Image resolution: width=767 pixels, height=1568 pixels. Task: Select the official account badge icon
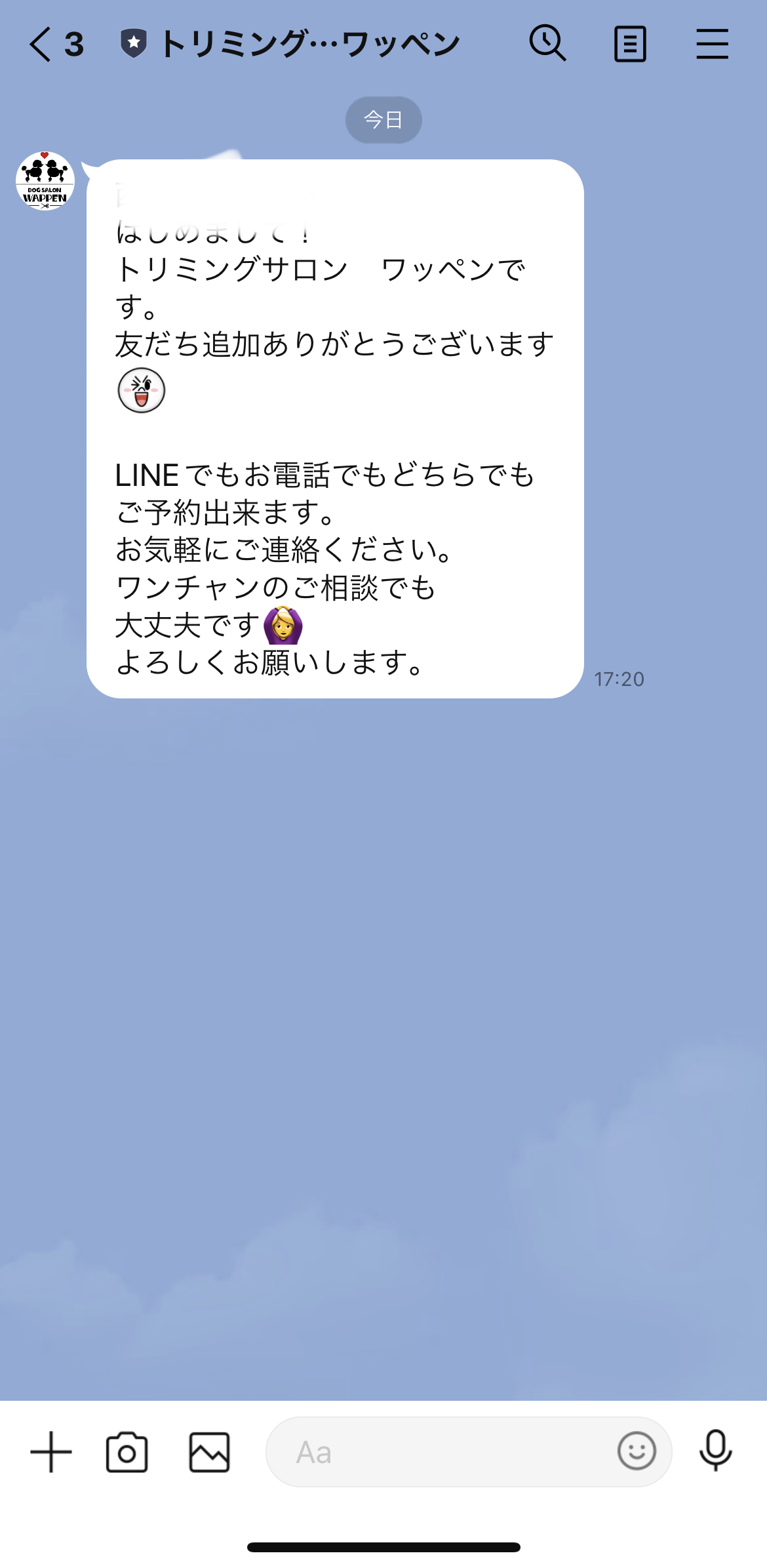134,43
